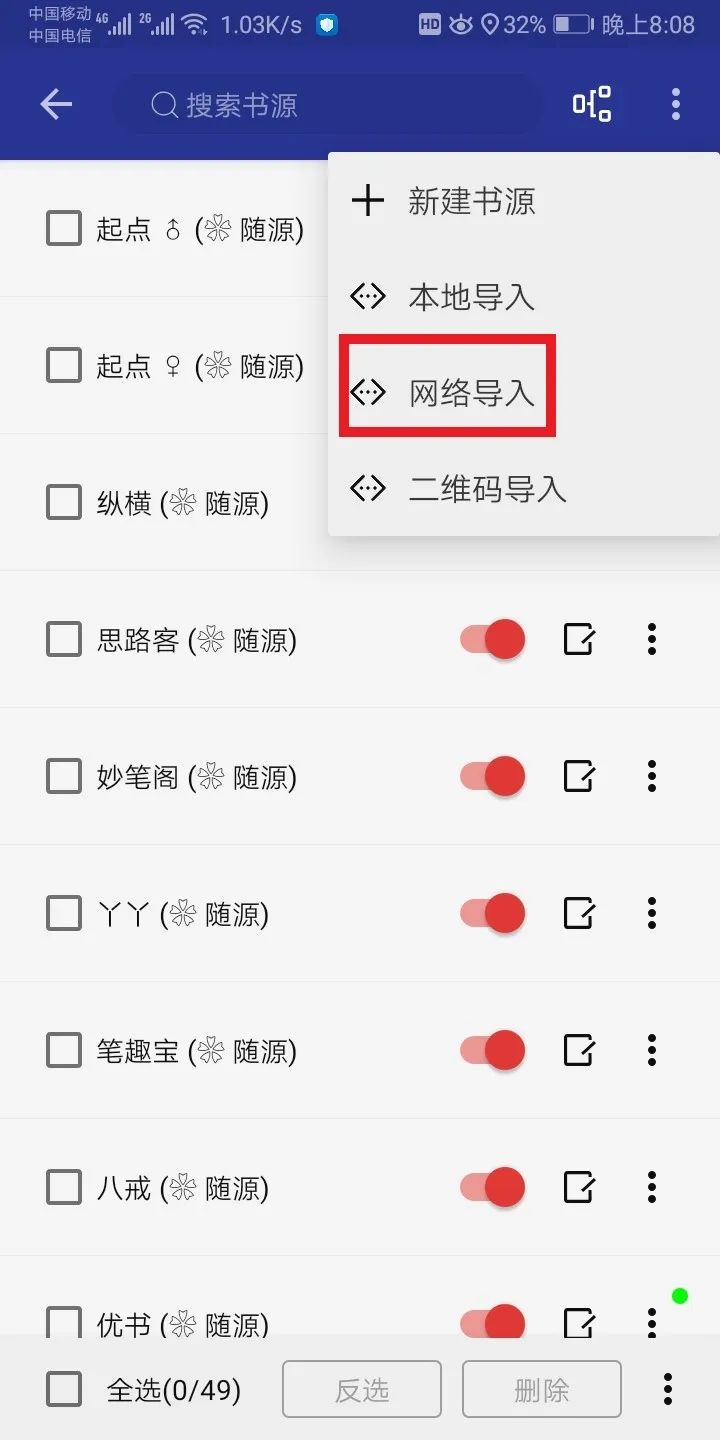Select the 全选 checkbox to select all

(63, 1388)
